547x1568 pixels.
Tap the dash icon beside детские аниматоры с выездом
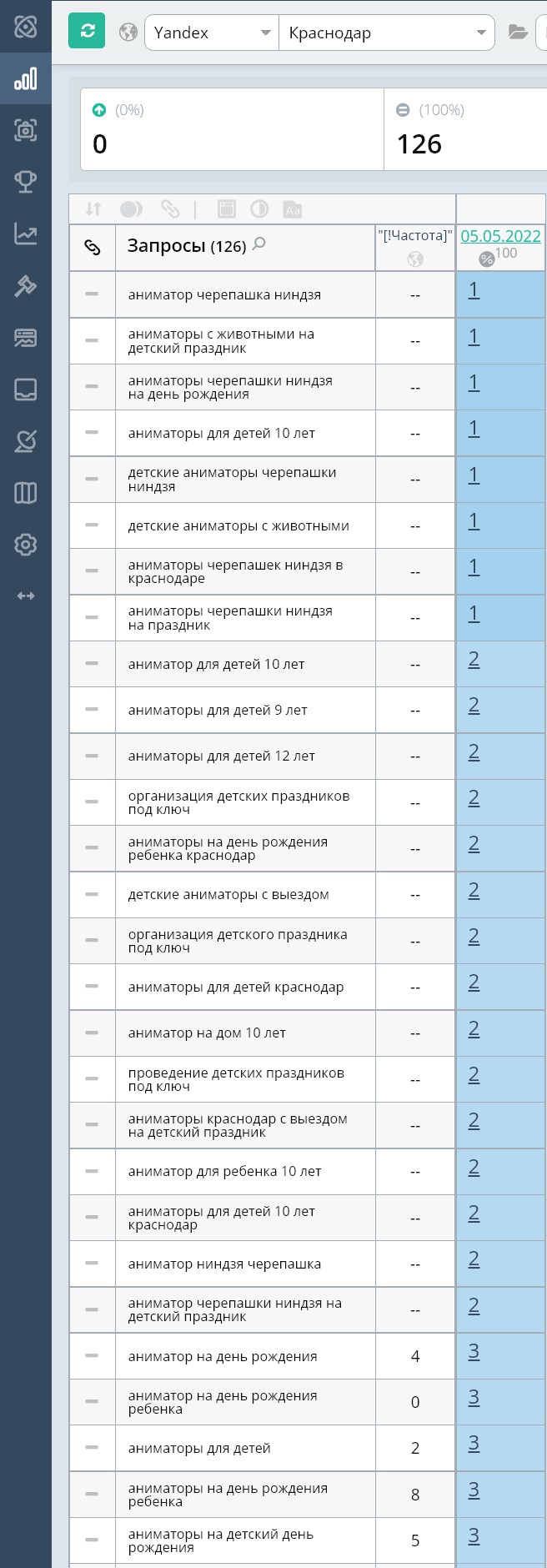(x=92, y=894)
